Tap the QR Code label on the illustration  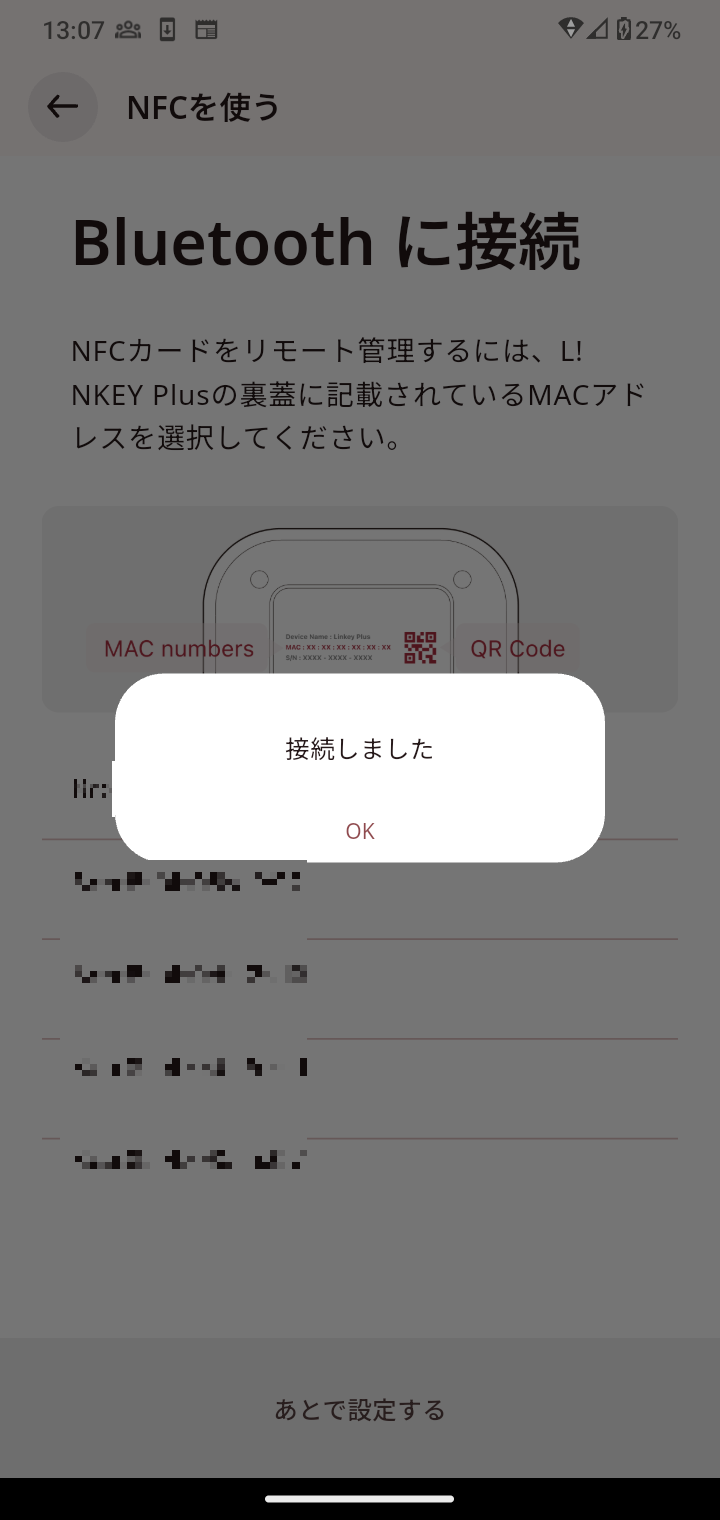click(517, 648)
